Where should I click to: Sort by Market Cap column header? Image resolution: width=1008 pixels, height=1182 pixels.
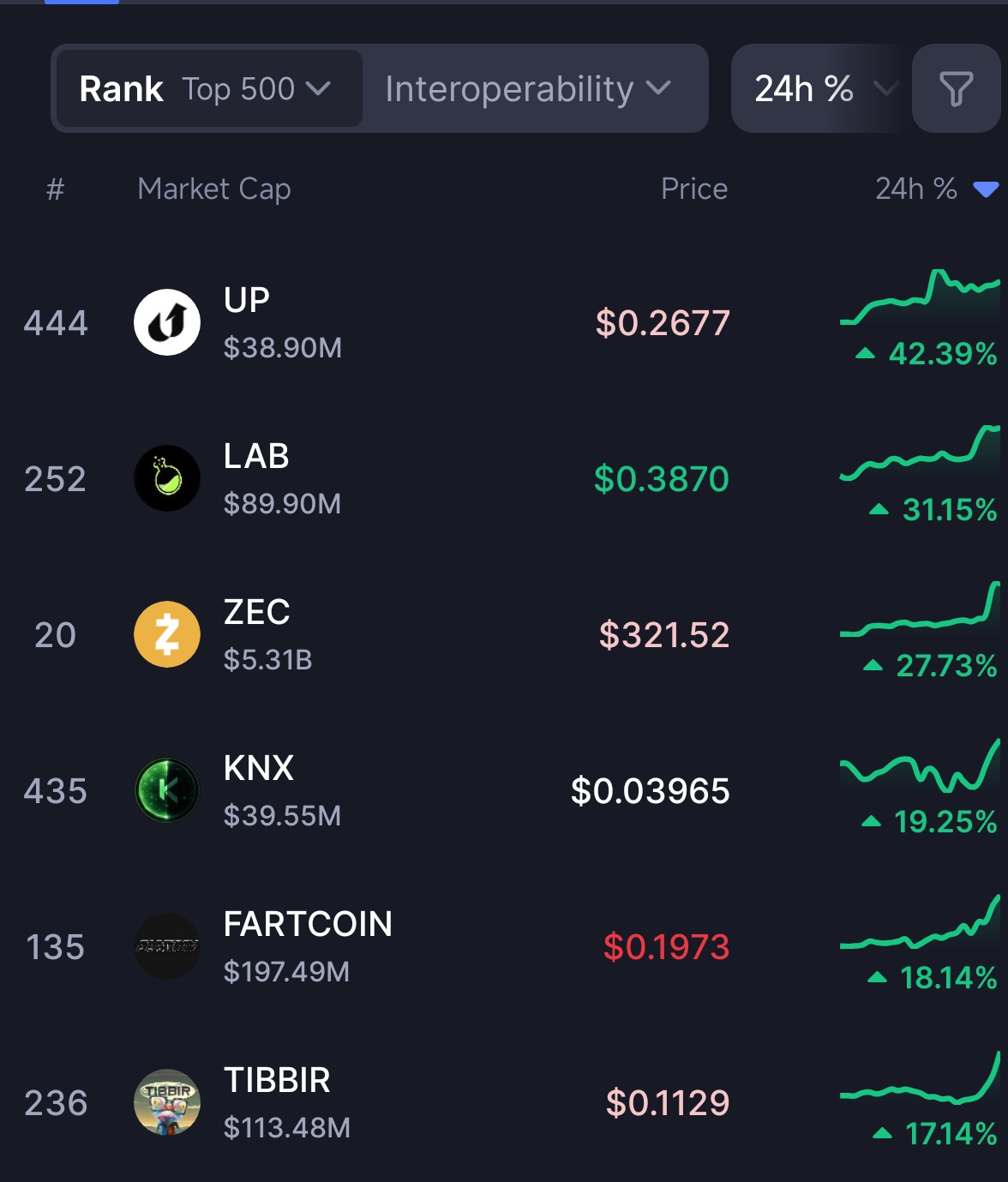coord(214,189)
